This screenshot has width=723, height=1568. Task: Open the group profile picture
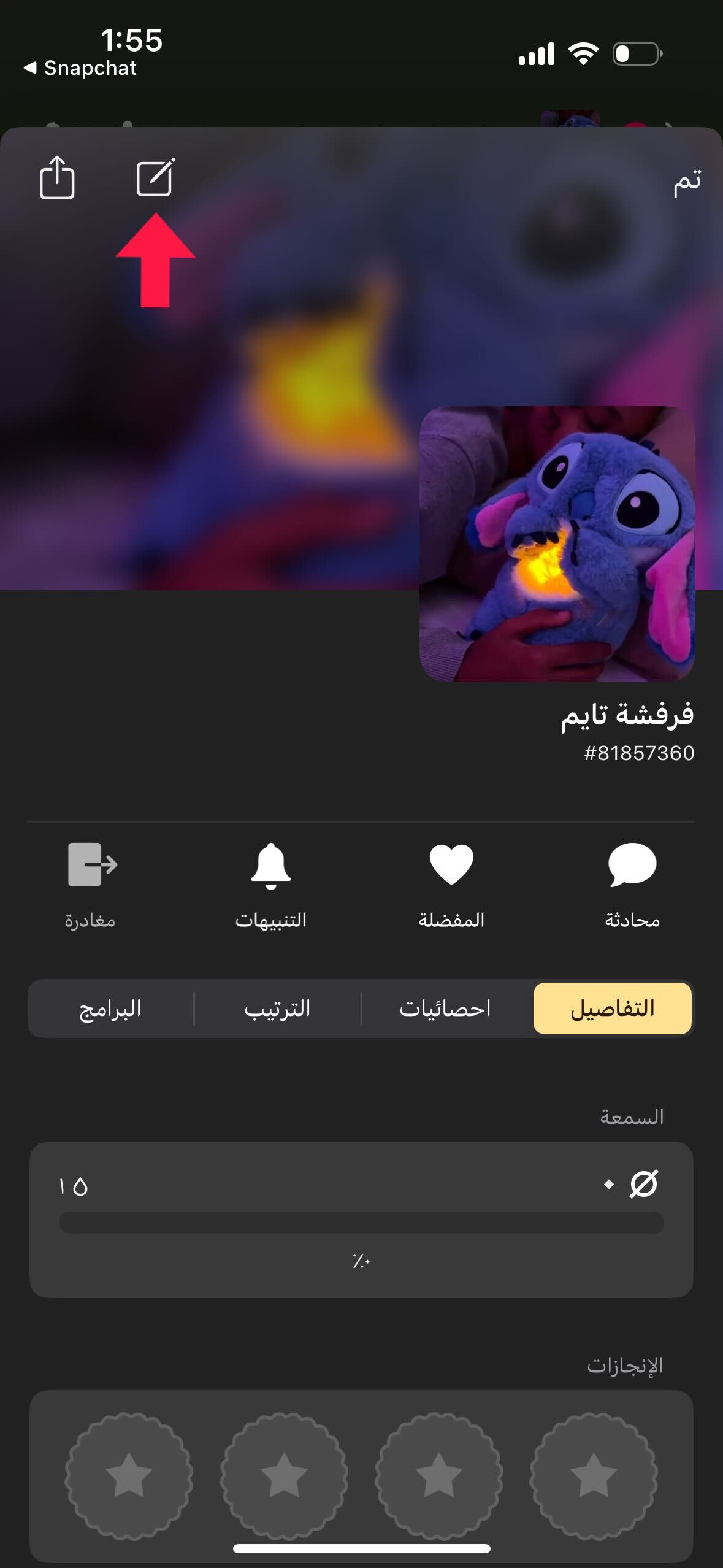[557, 544]
